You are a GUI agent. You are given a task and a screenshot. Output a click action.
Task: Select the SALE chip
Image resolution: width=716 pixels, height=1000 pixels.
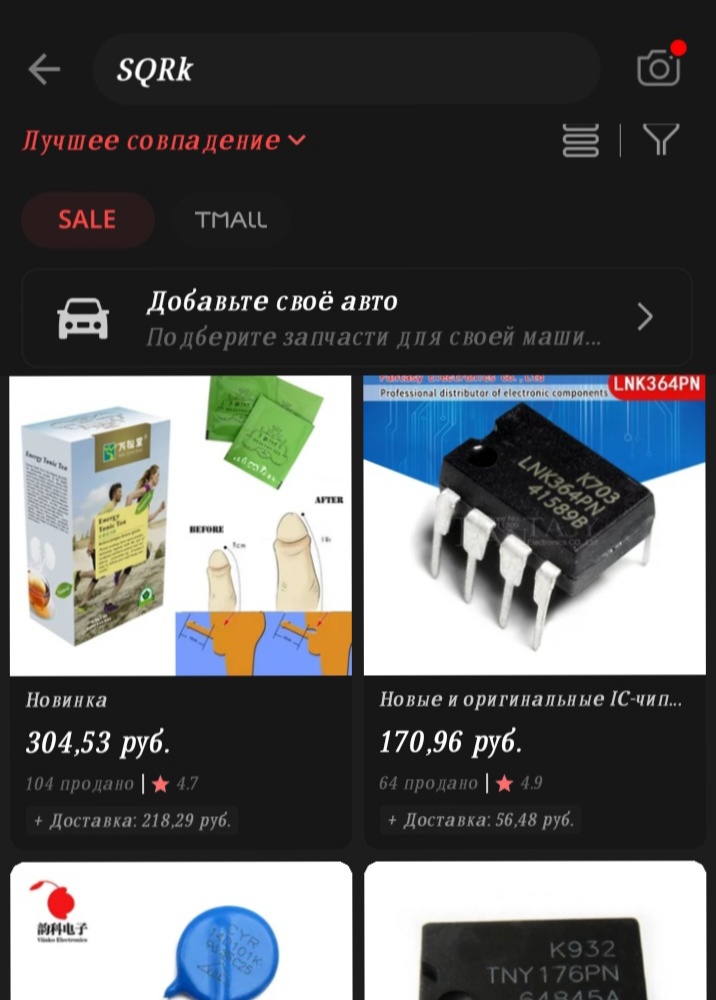tap(87, 220)
